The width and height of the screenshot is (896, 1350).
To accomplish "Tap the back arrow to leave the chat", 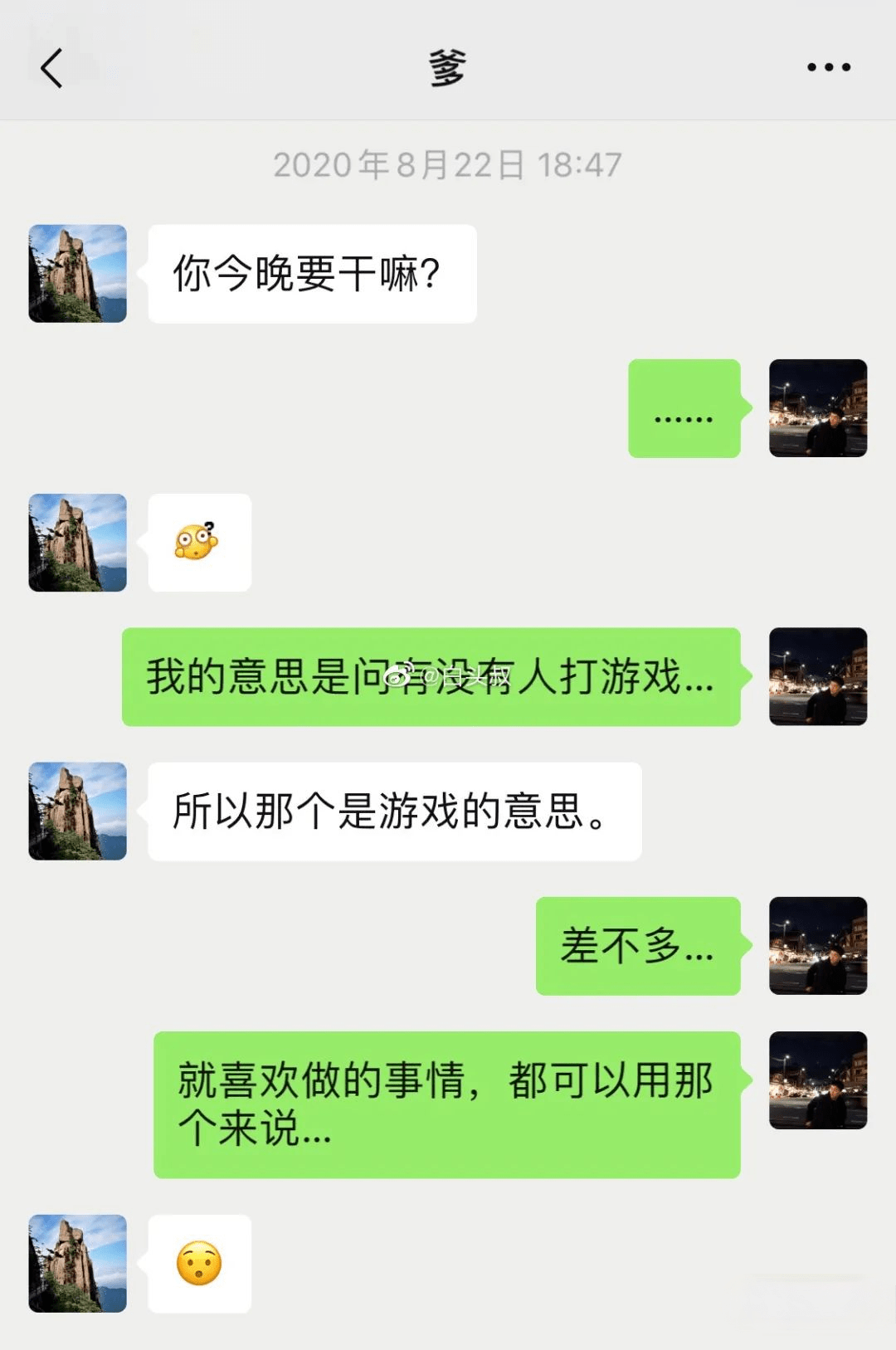I will tap(51, 68).
